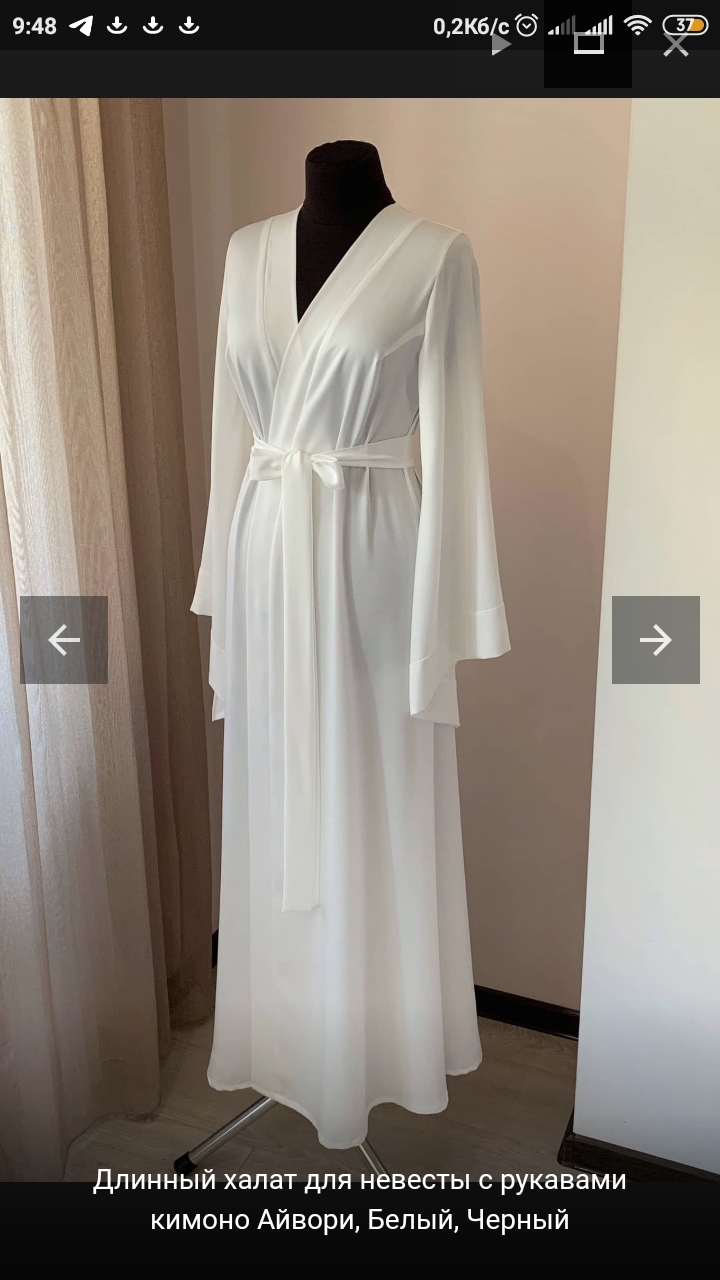The image size is (720, 1280).
Task: Close the image viewer
Action: 676,44
